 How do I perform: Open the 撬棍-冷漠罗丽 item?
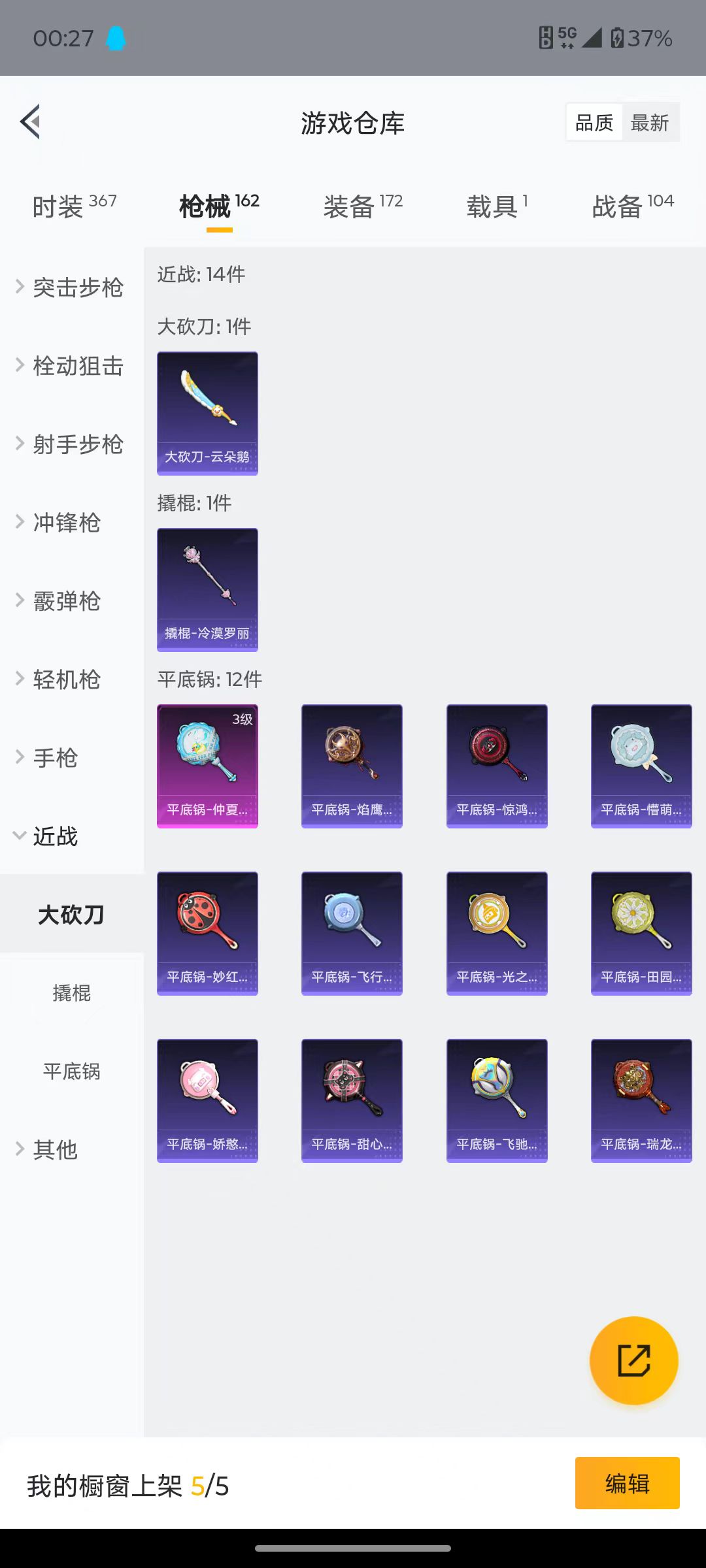pyautogui.click(x=207, y=589)
